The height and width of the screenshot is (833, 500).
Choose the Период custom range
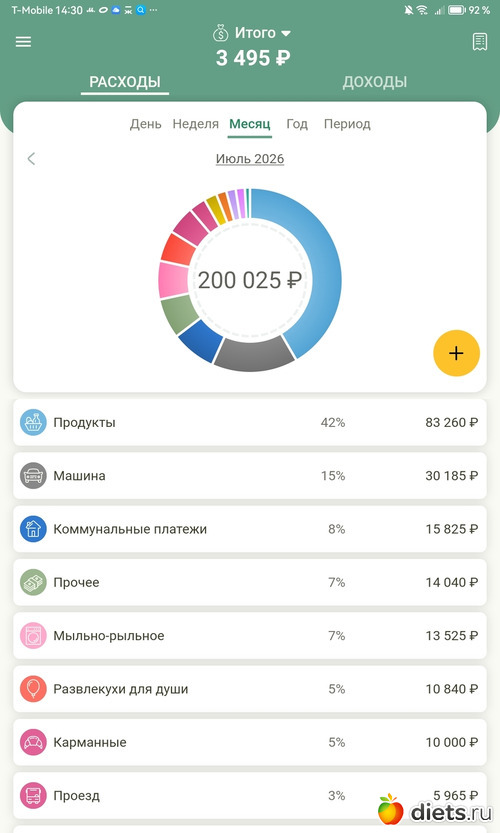[x=347, y=124]
